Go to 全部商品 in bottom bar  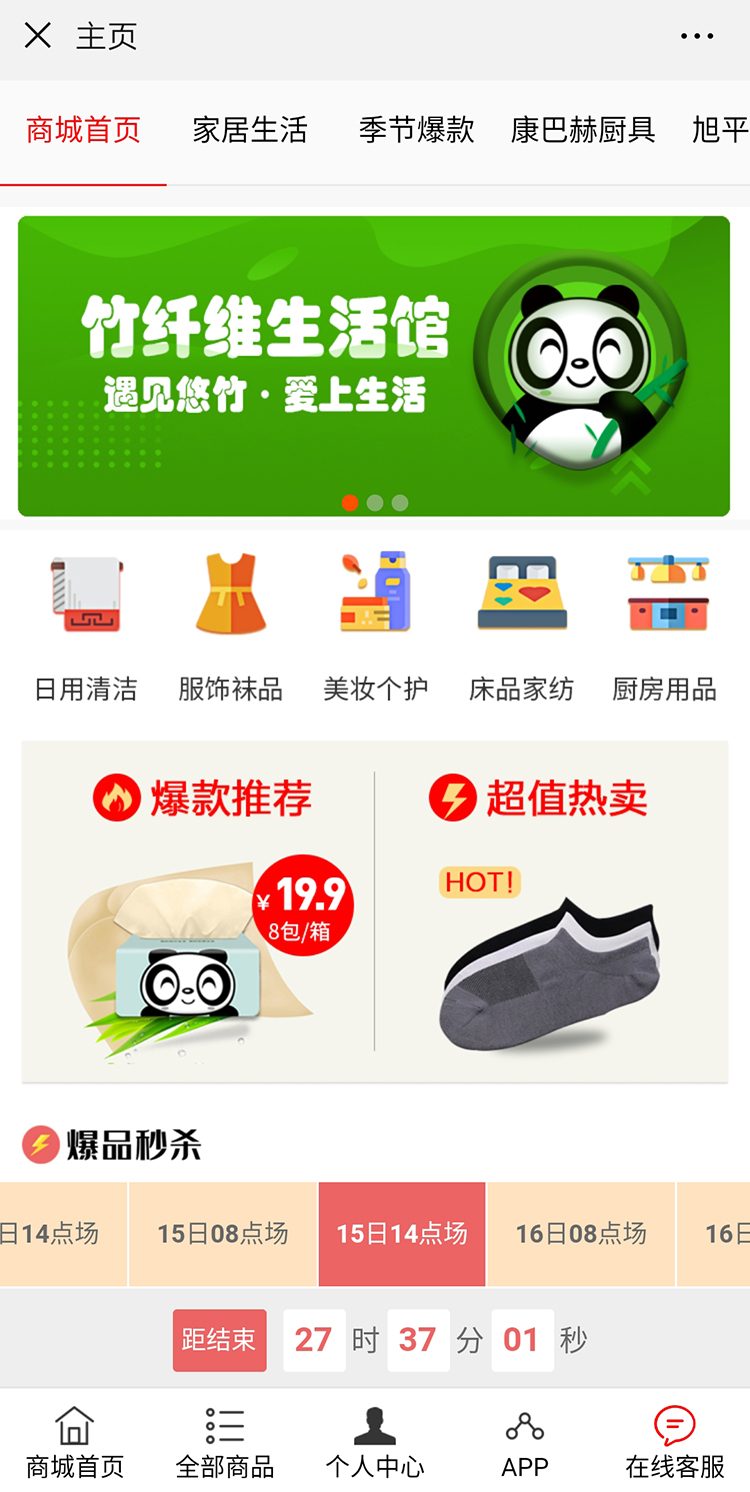point(225,1442)
